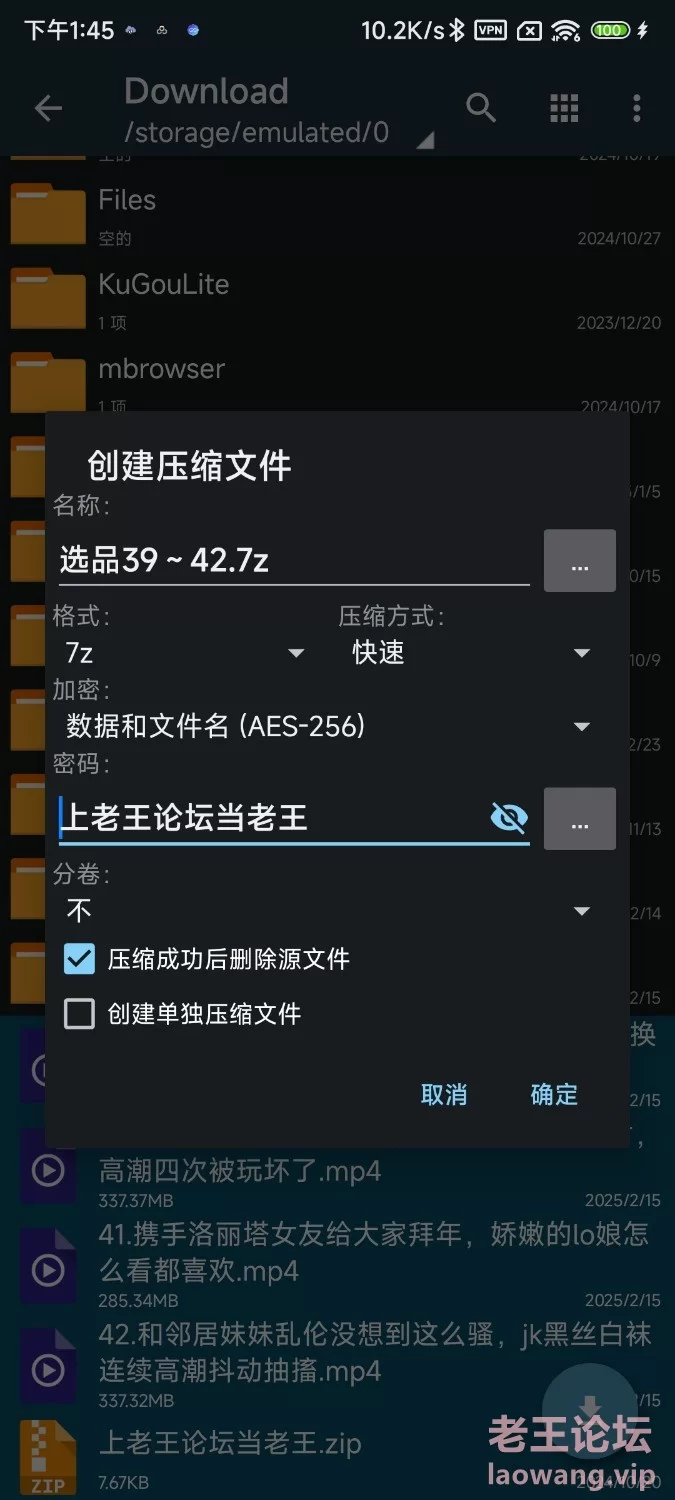Tap the archive name field 选品39～42.7z
Image resolution: width=675 pixels, height=1500 pixels.
(290, 560)
